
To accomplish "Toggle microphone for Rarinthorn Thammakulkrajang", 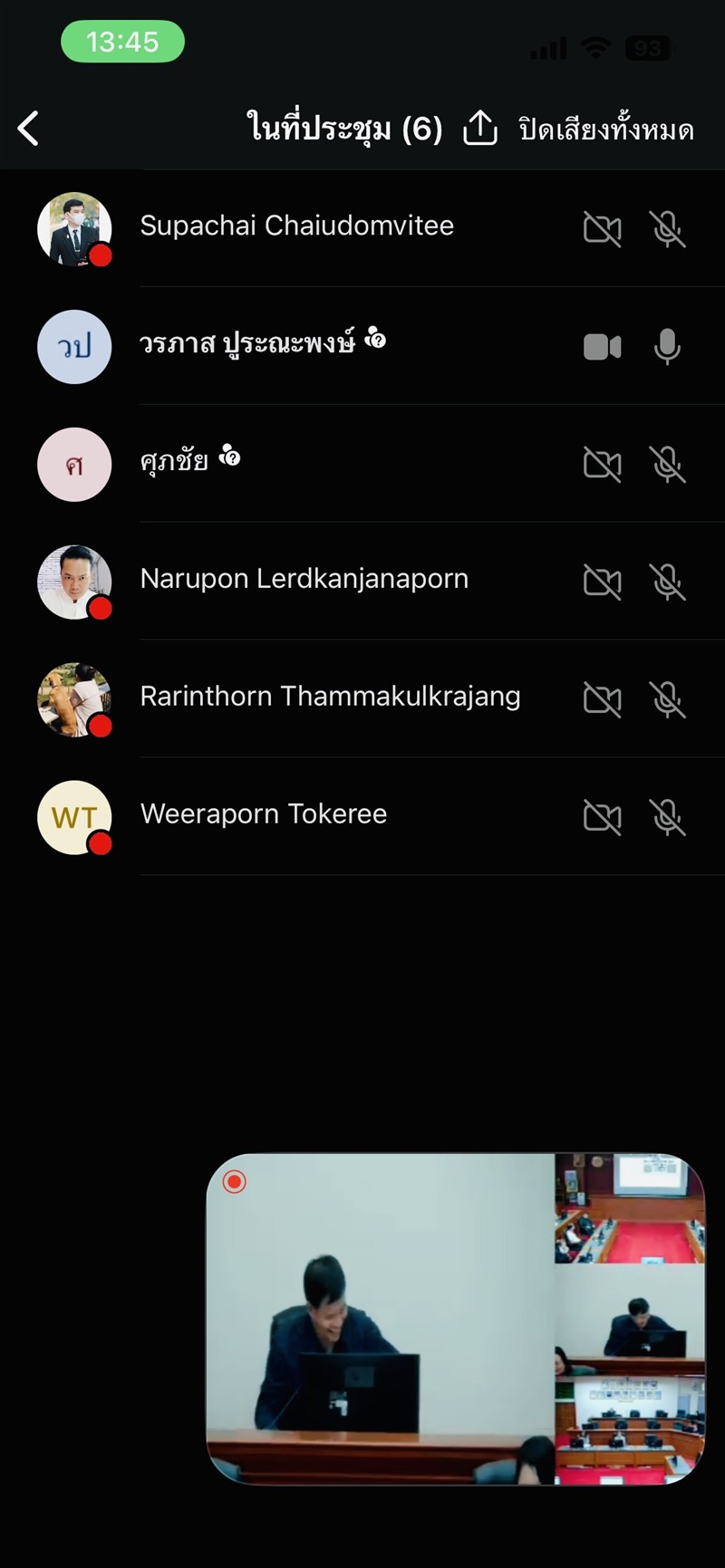I will [668, 700].
